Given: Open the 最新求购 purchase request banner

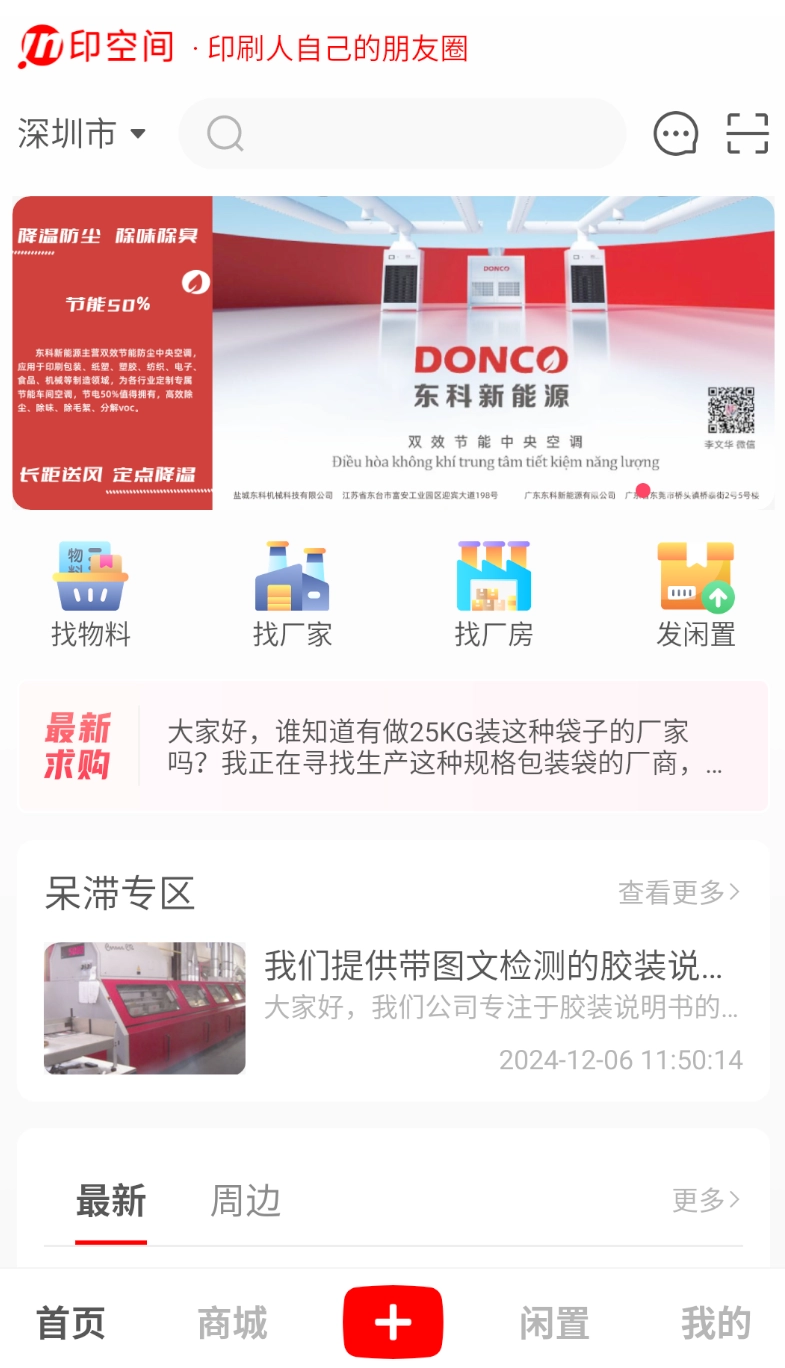Looking at the screenshot, I should coord(392,745).
